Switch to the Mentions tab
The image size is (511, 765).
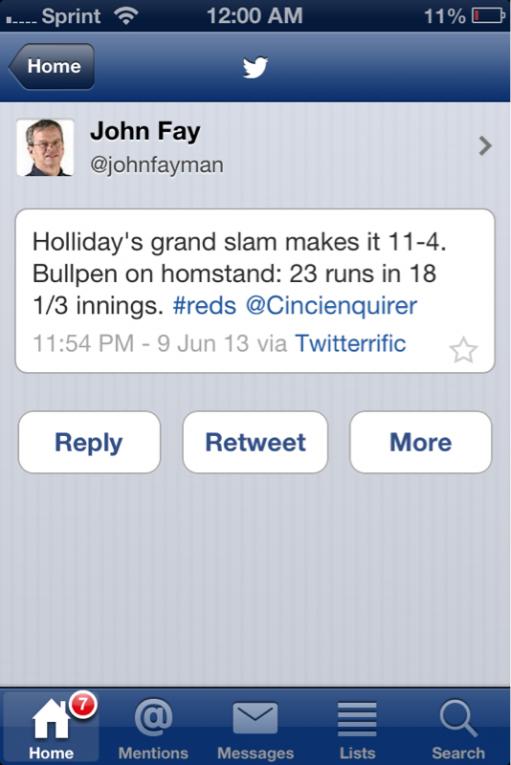click(x=153, y=728)
